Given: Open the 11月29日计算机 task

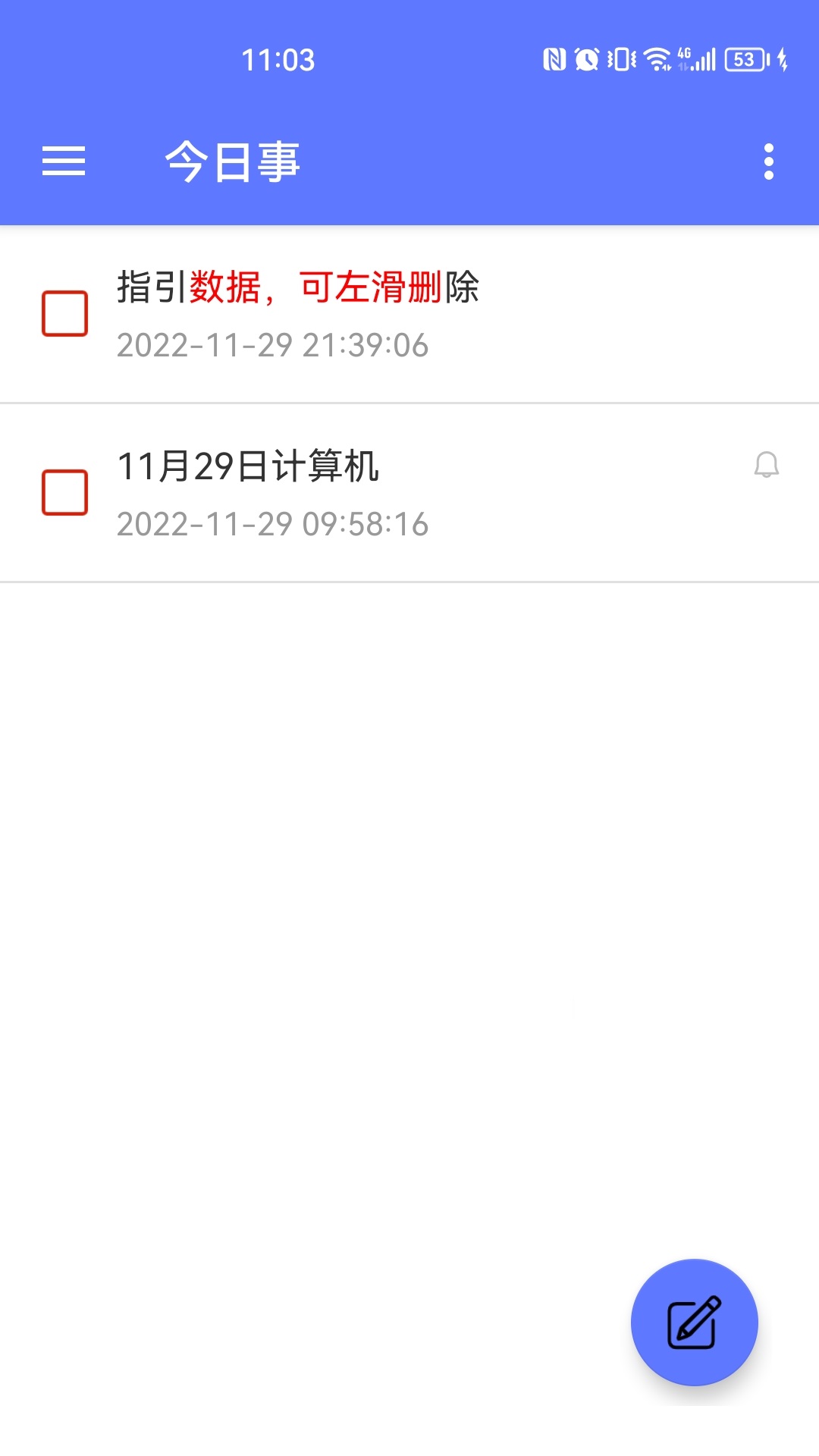Looking at the screenshot, I should 409,493.
